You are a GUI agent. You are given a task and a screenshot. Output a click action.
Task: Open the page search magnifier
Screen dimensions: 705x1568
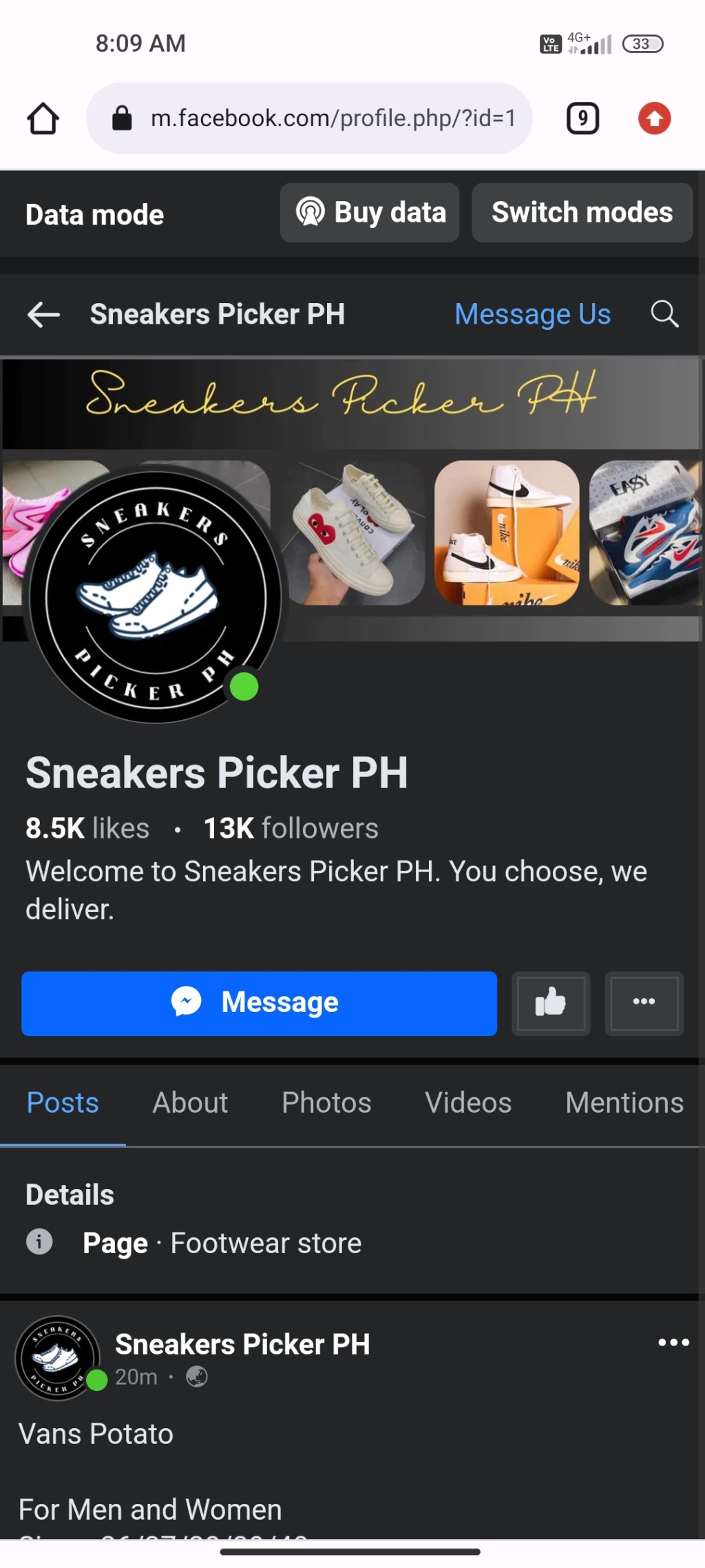(664, 314)
